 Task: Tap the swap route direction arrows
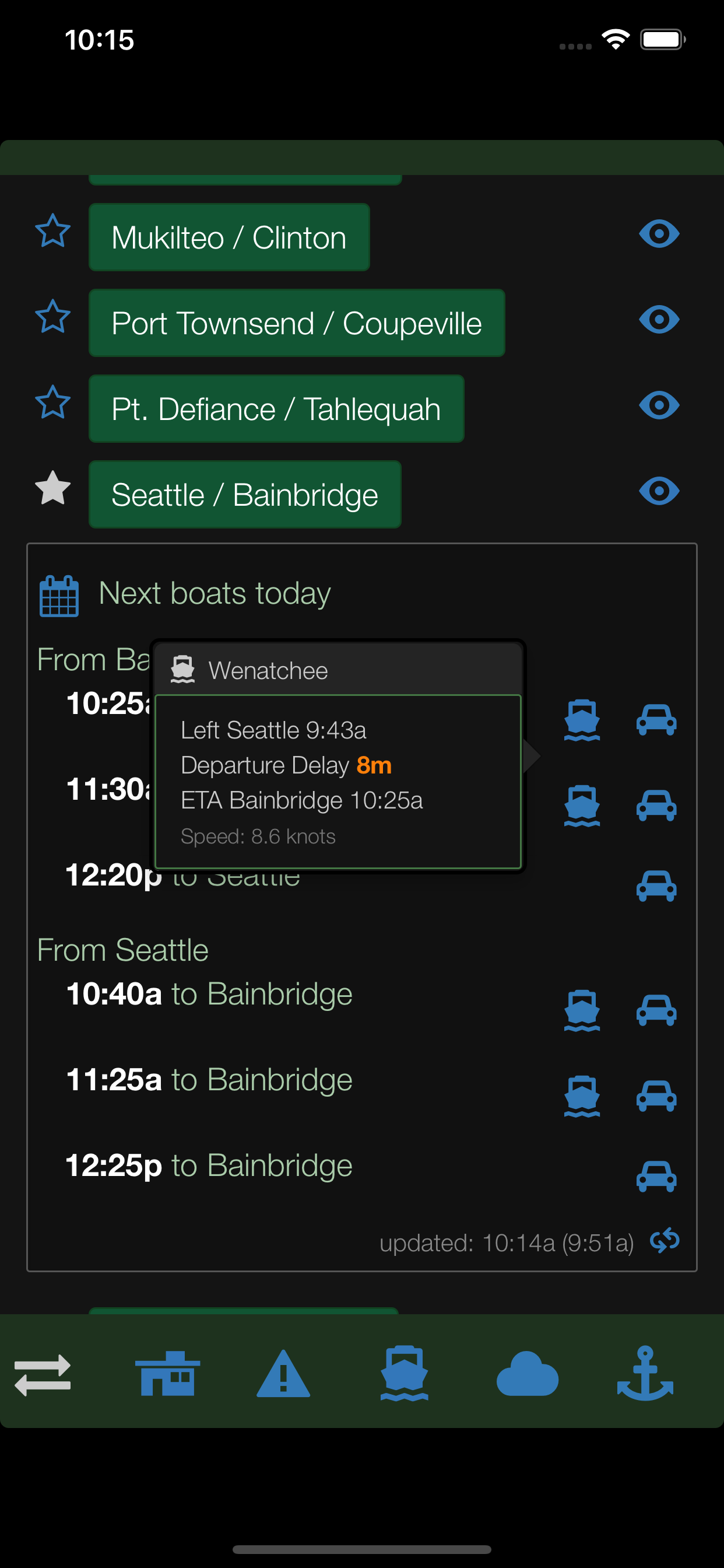click(x=43, y=1377)
